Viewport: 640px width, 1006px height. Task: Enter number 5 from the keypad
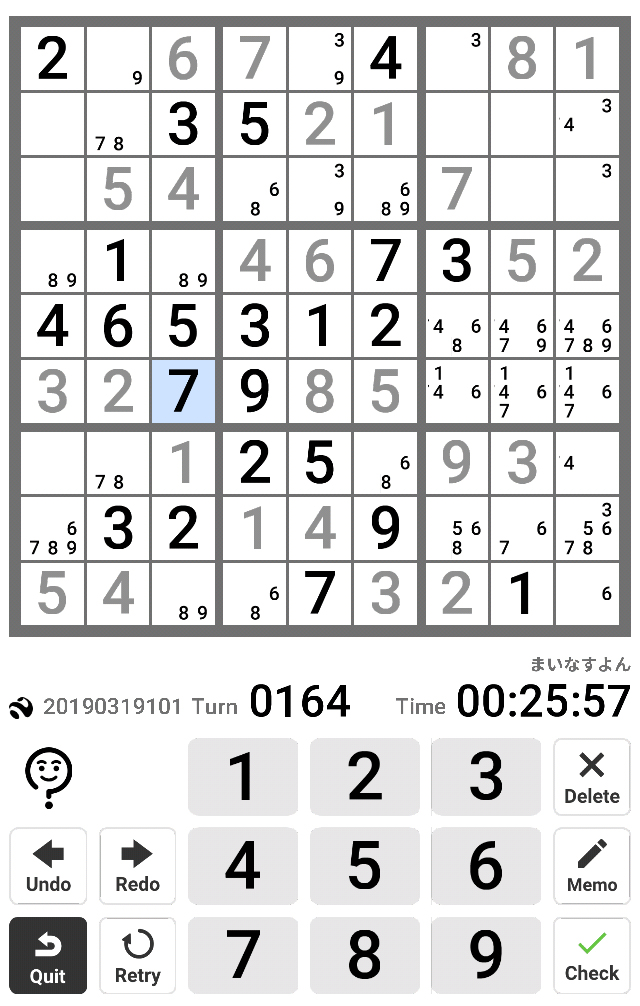[364, 866]
